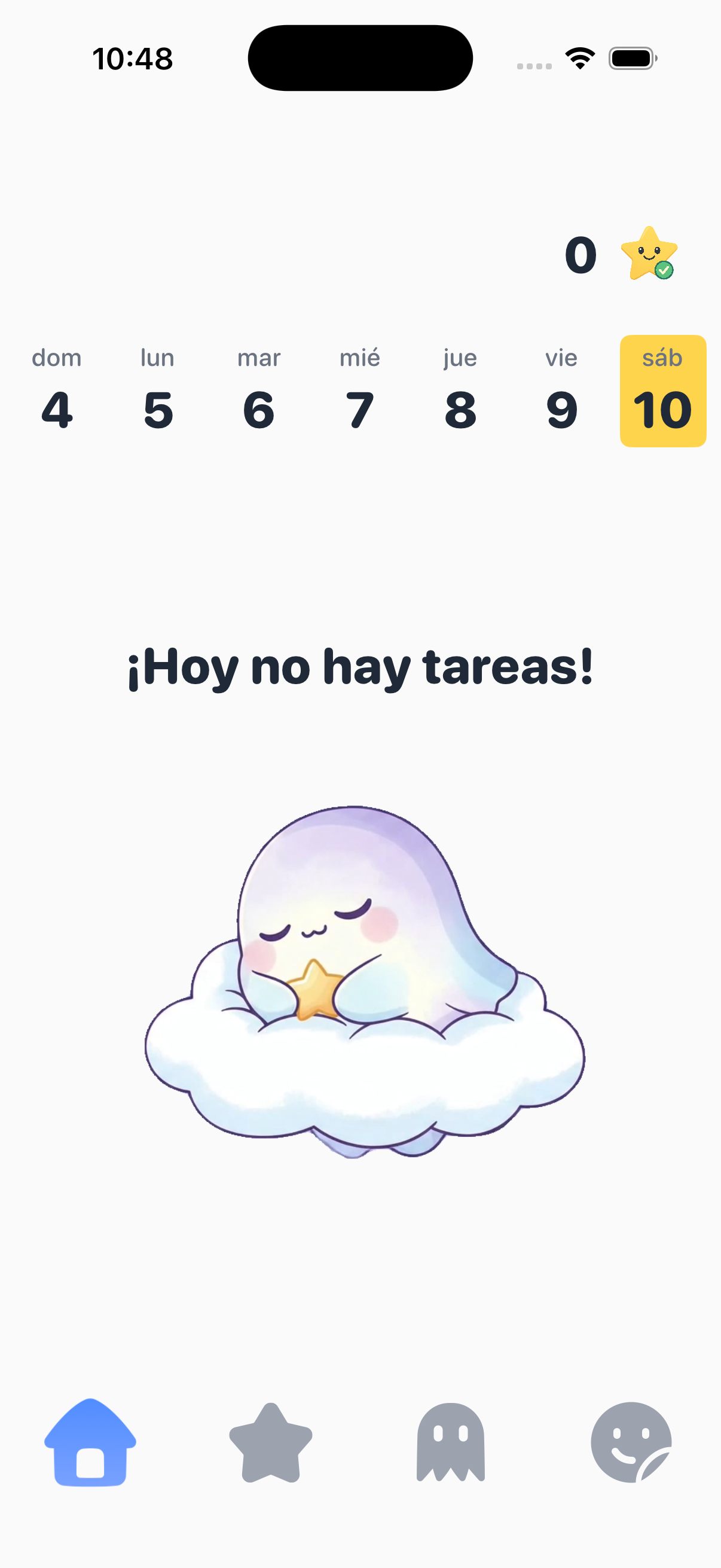Switch to the smiley sticker tab
The width and height of the screenshot is (721, 1568).
tap(631, 1442)
